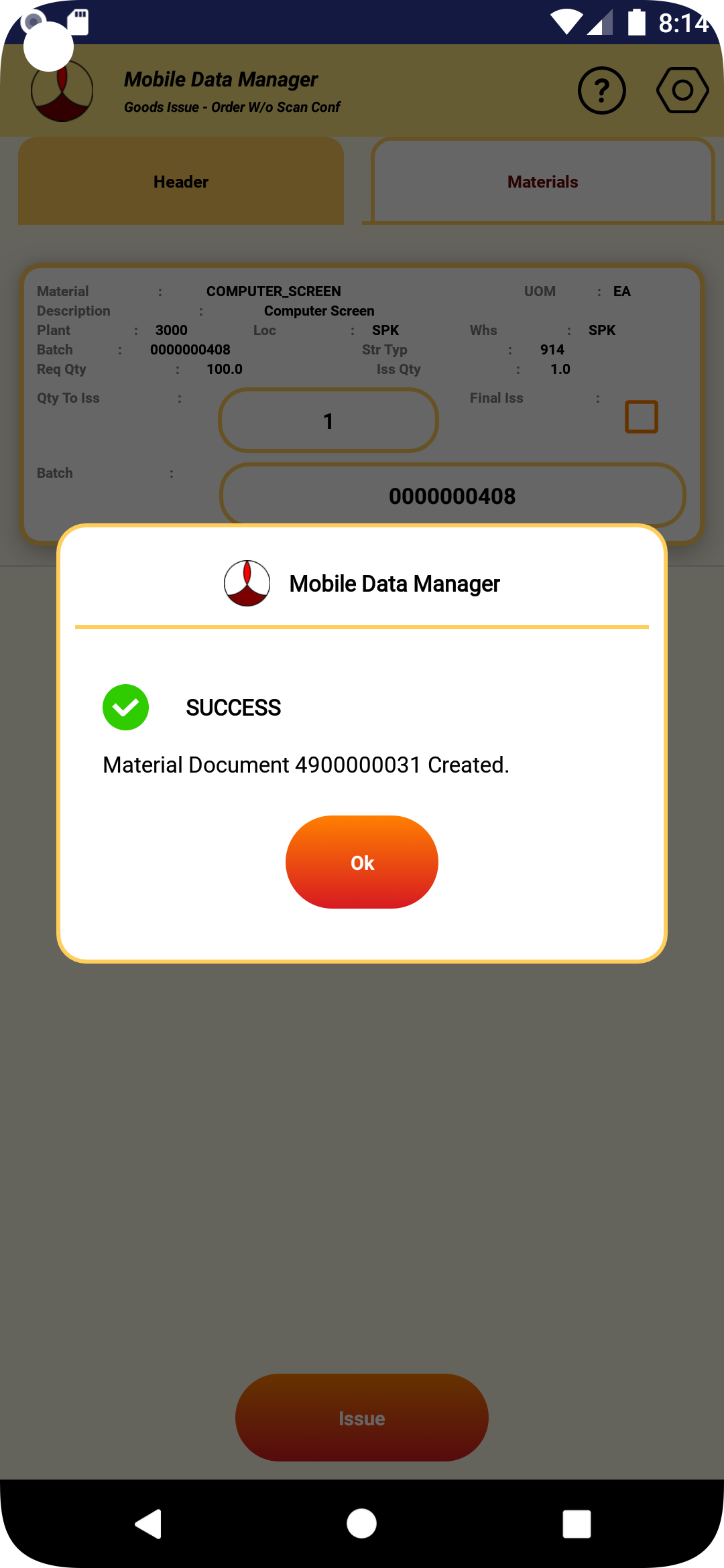Open the help question mark icon

click(x=601, y=90)
